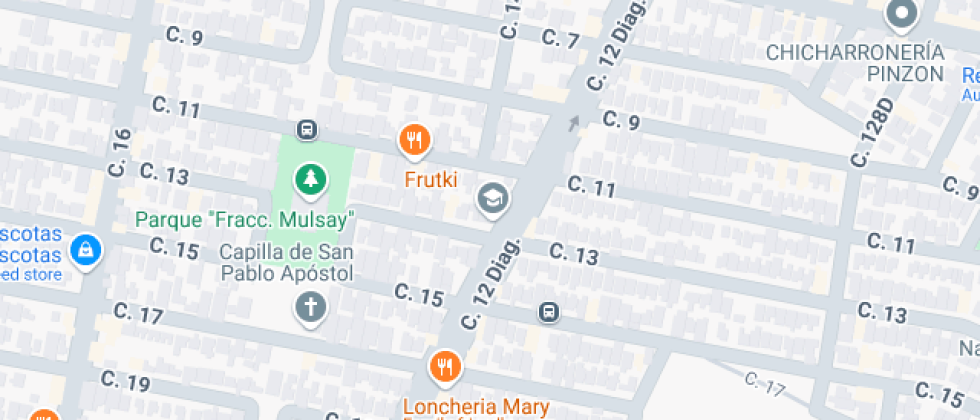This screenshot has height=420, width=980.
Task: Tap the bus stop icon above the park
Action: click(307, 130)
